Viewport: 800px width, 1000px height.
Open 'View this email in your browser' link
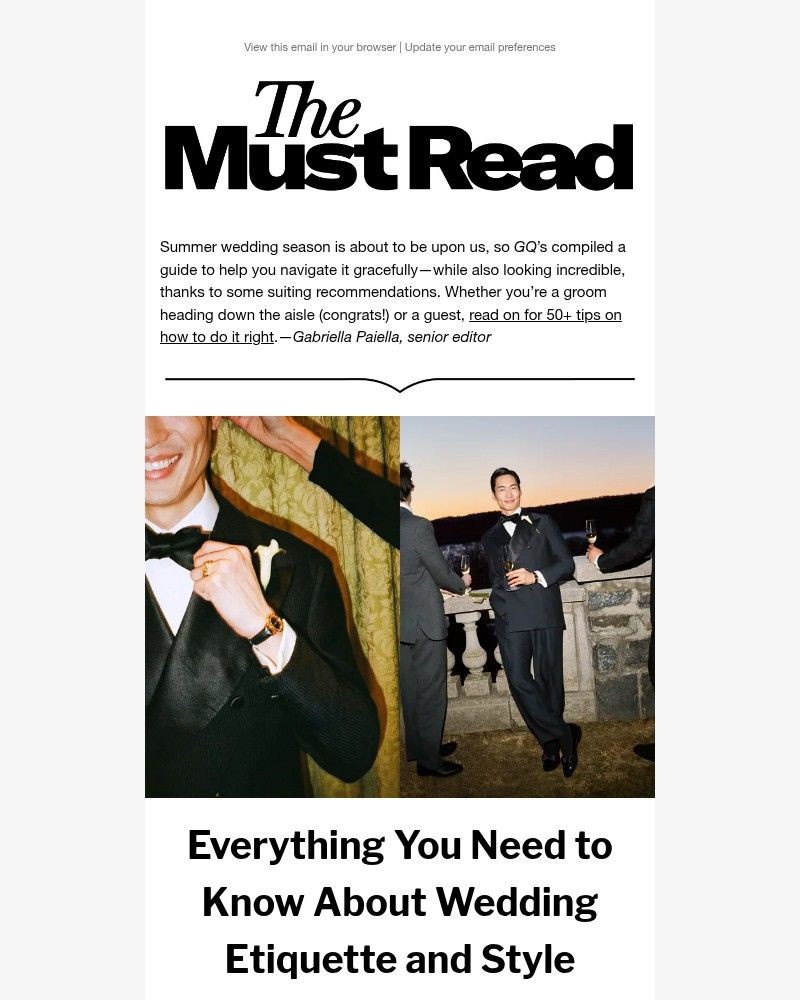320,47
